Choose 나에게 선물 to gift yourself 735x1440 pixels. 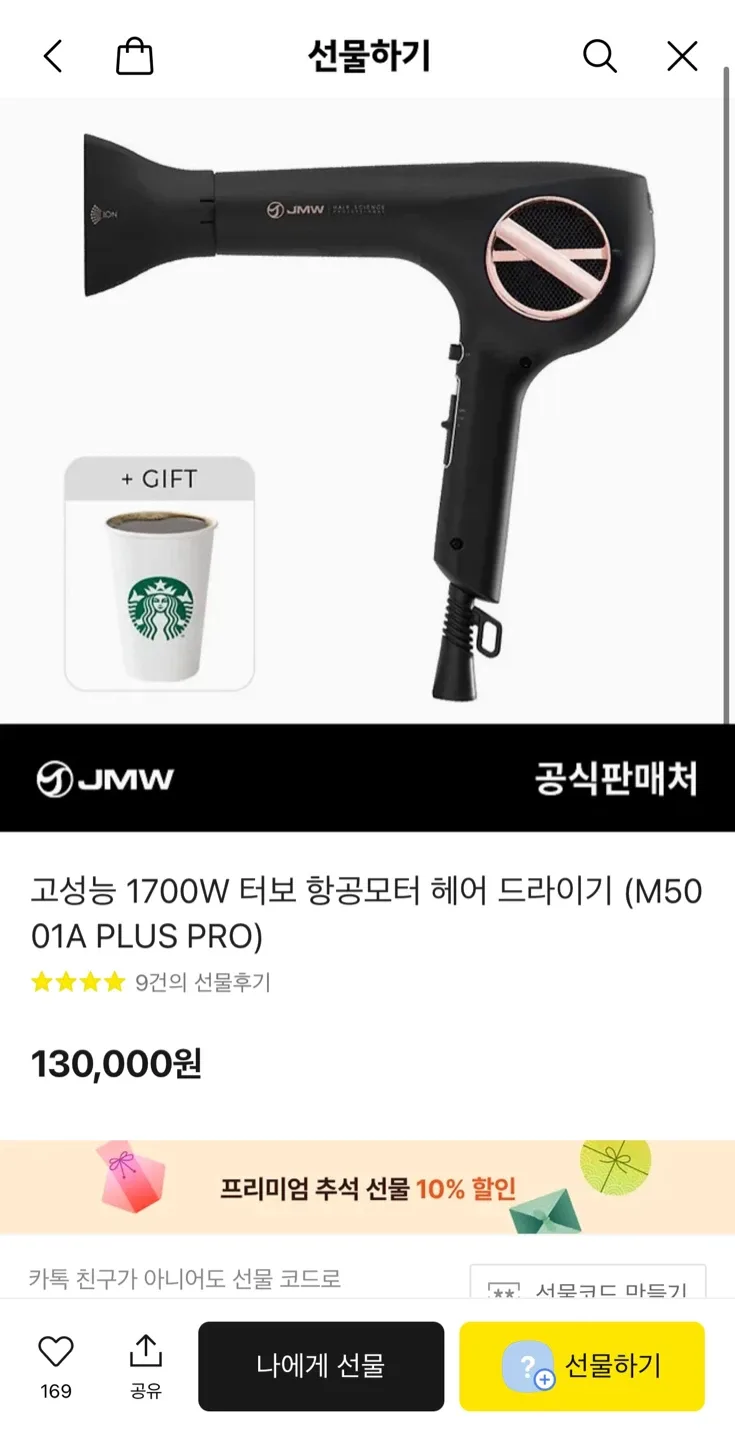point(321,1366)
